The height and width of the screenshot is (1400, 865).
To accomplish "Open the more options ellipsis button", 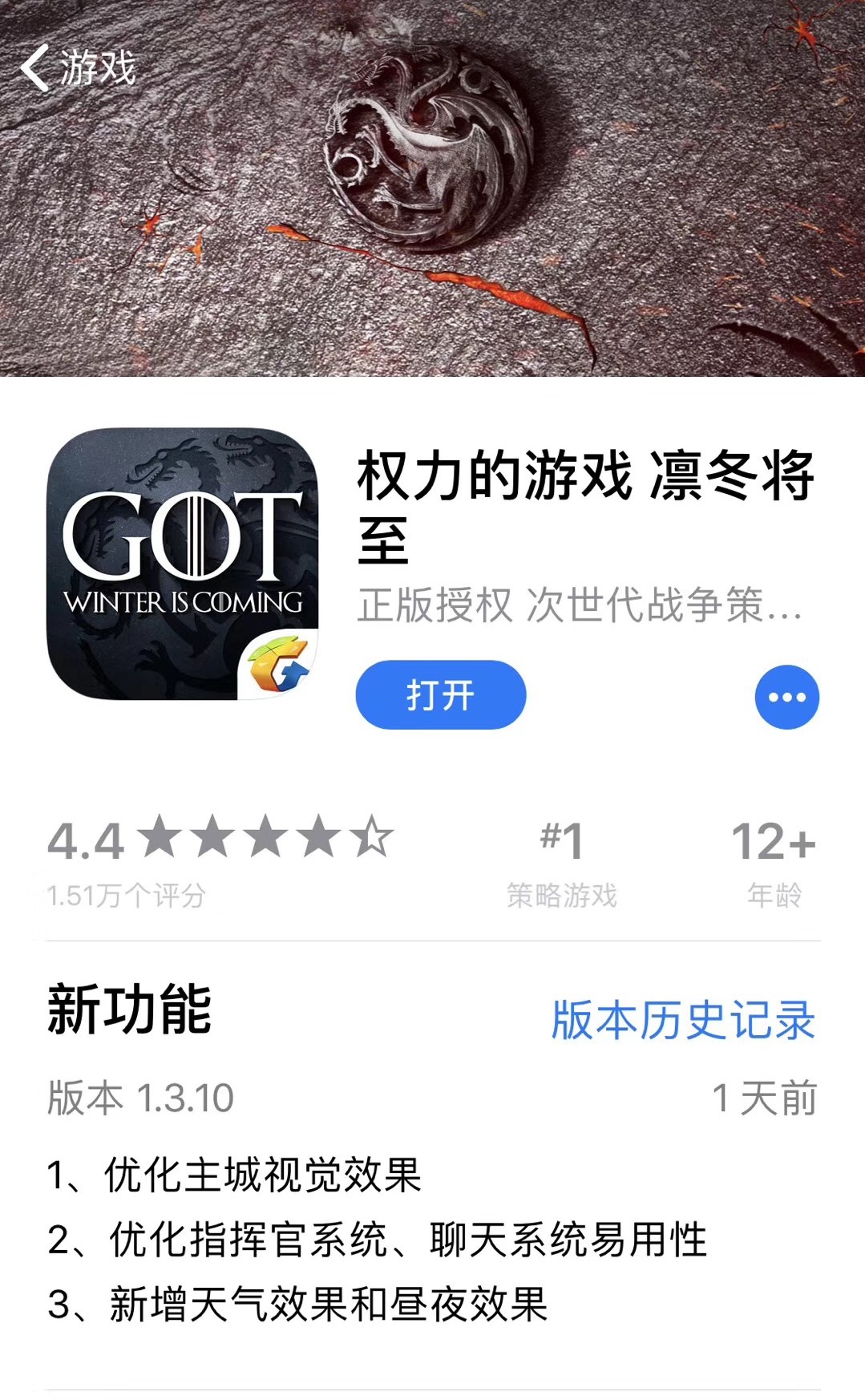I will 786,697.
